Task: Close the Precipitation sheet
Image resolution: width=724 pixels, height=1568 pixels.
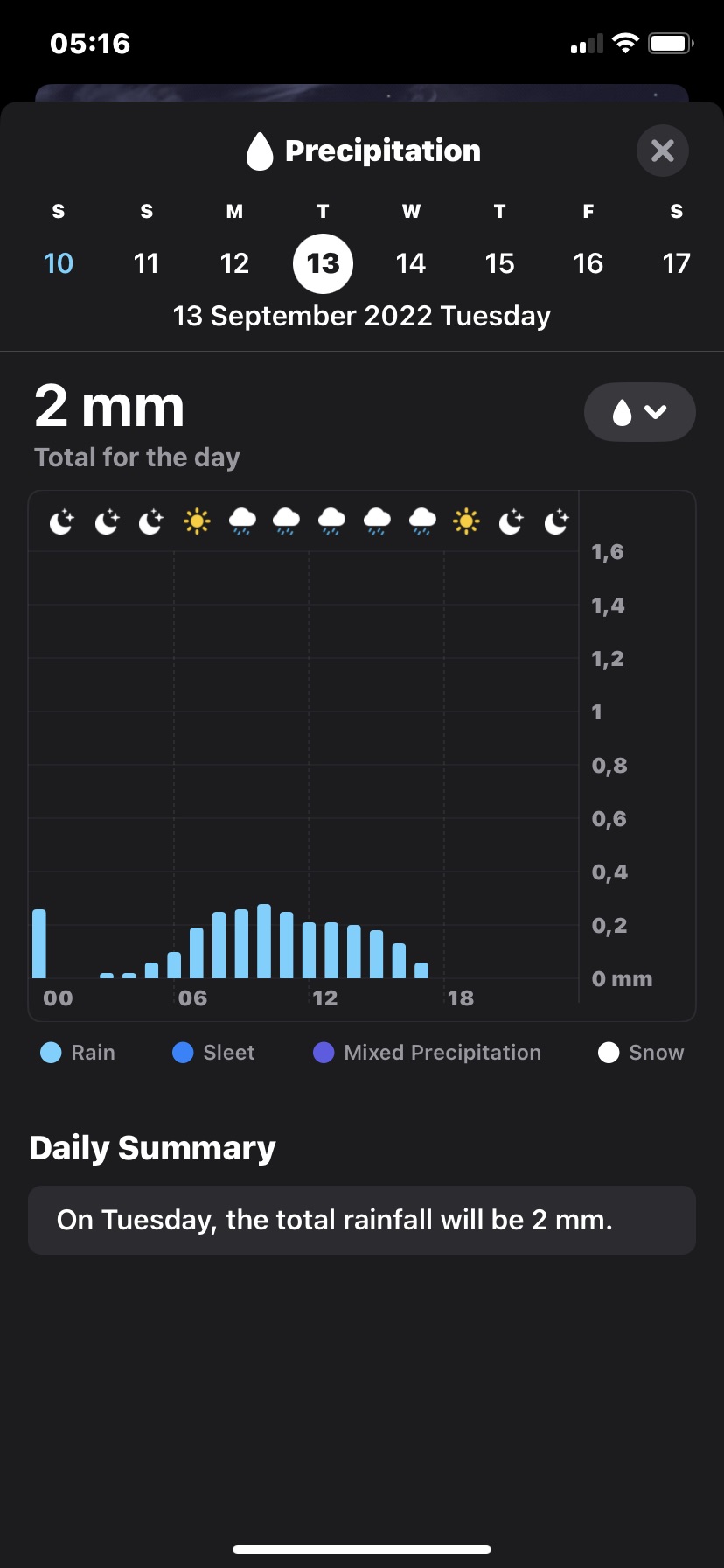Action: pyautogui.click(x=662, y=150)
